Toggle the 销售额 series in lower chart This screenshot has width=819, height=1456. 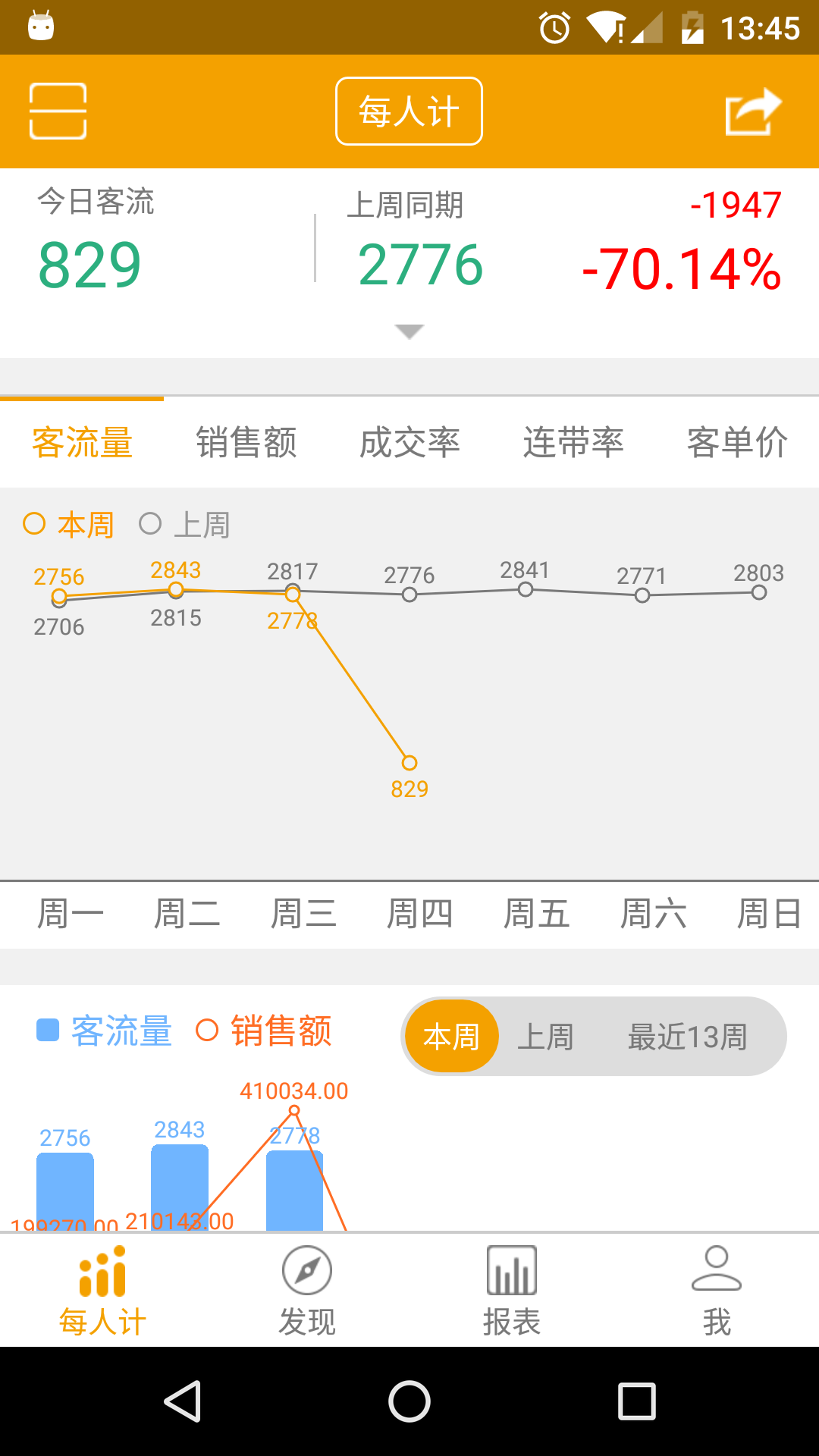pyautogui.click(x=264, y=1031)
